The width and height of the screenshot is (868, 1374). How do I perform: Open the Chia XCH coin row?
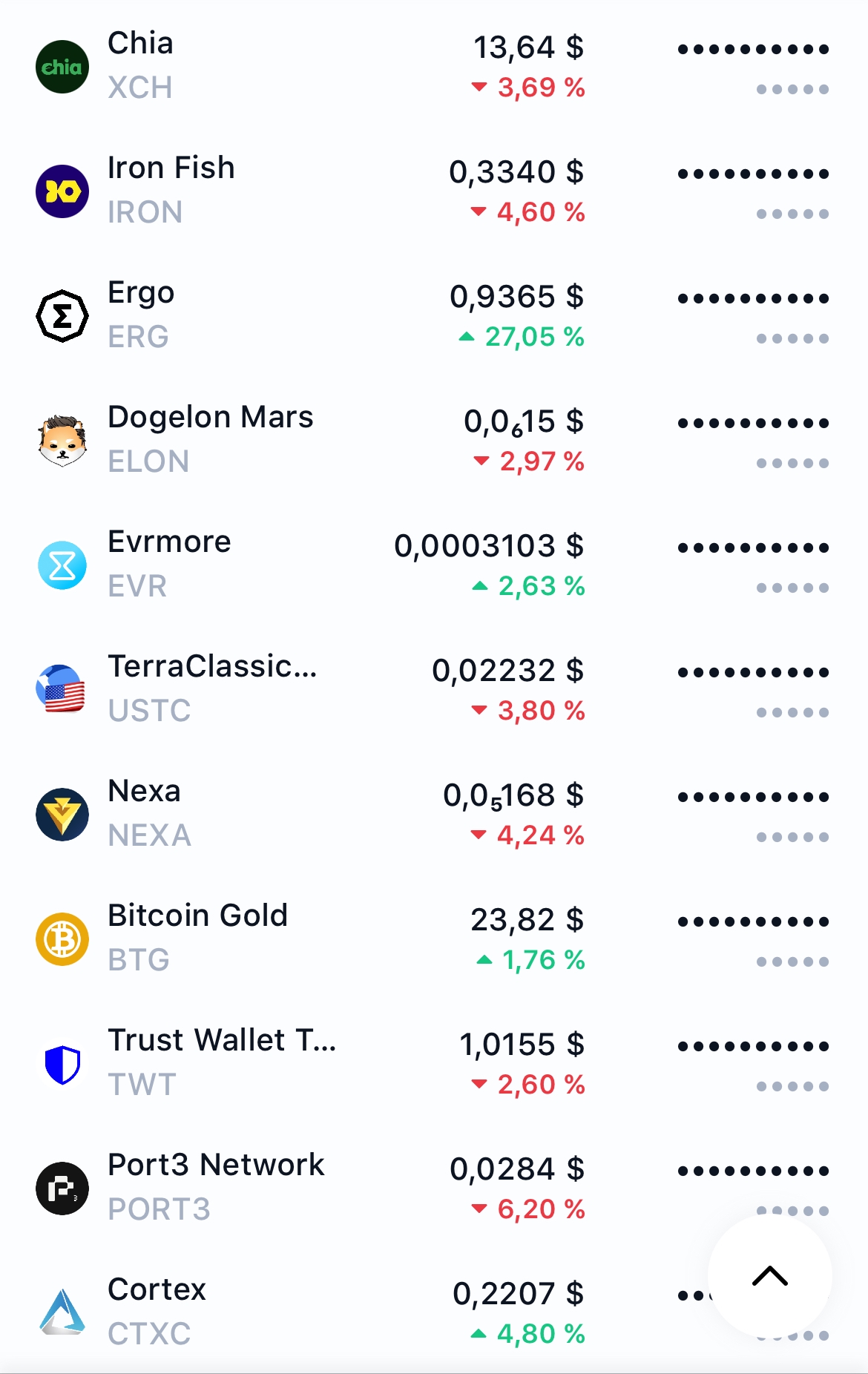[297, 67]
